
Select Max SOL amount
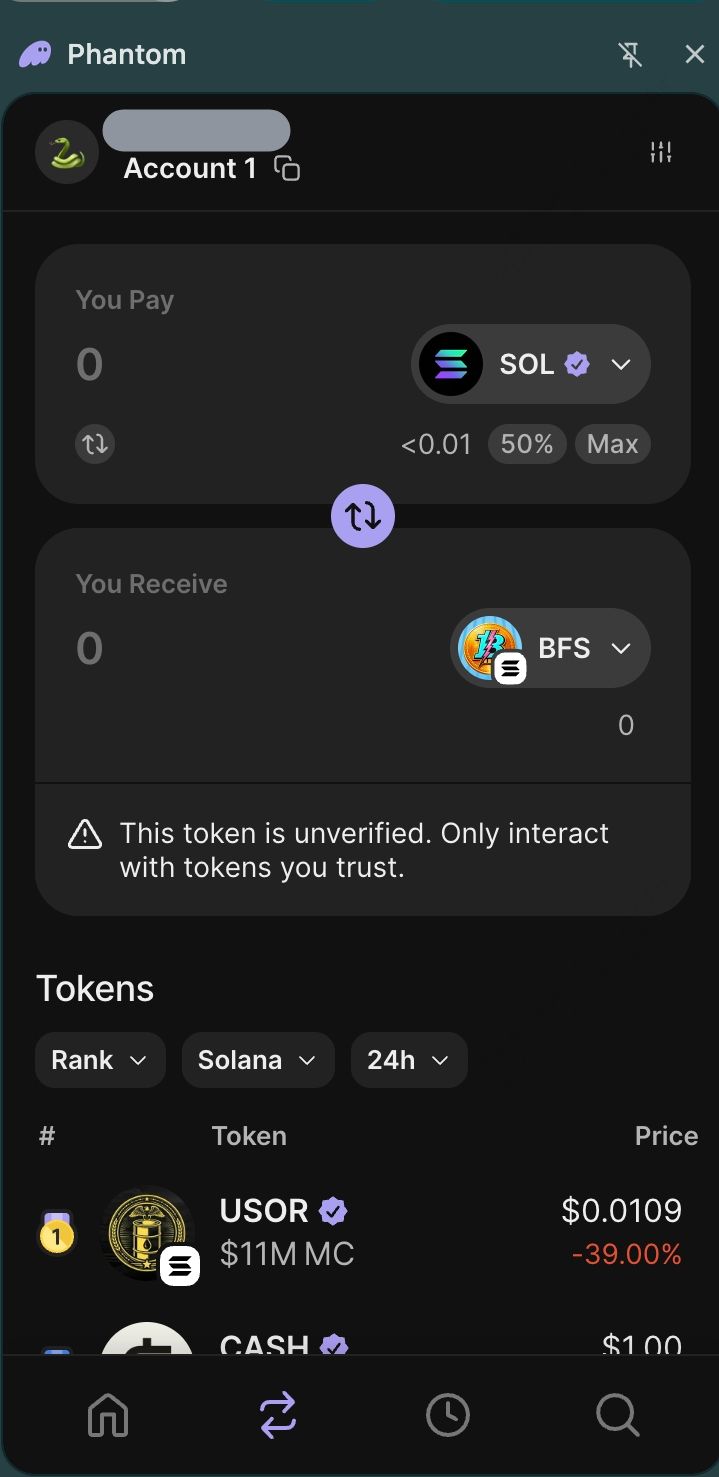(612, 444)
